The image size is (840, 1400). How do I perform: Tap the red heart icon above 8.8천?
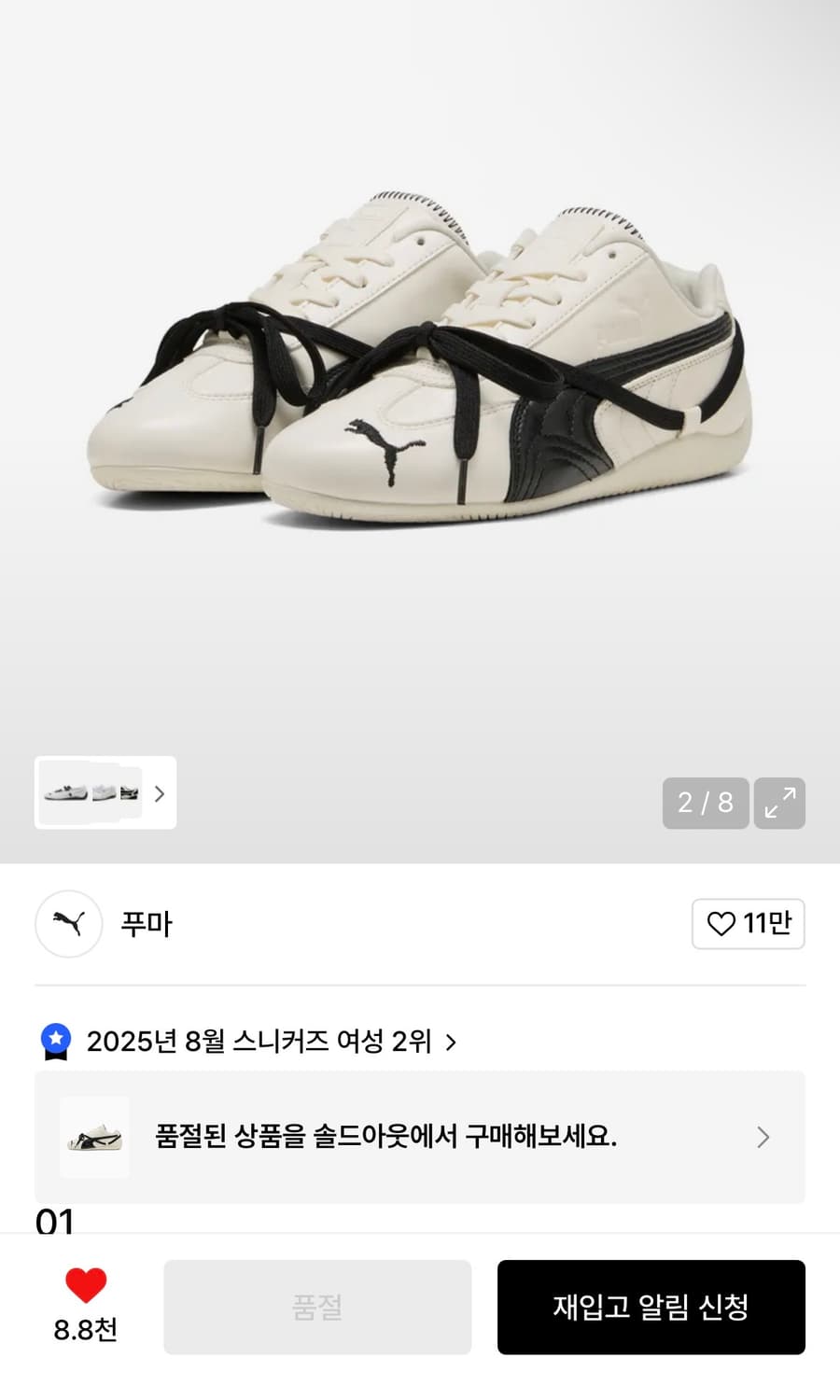(87, 1284)
